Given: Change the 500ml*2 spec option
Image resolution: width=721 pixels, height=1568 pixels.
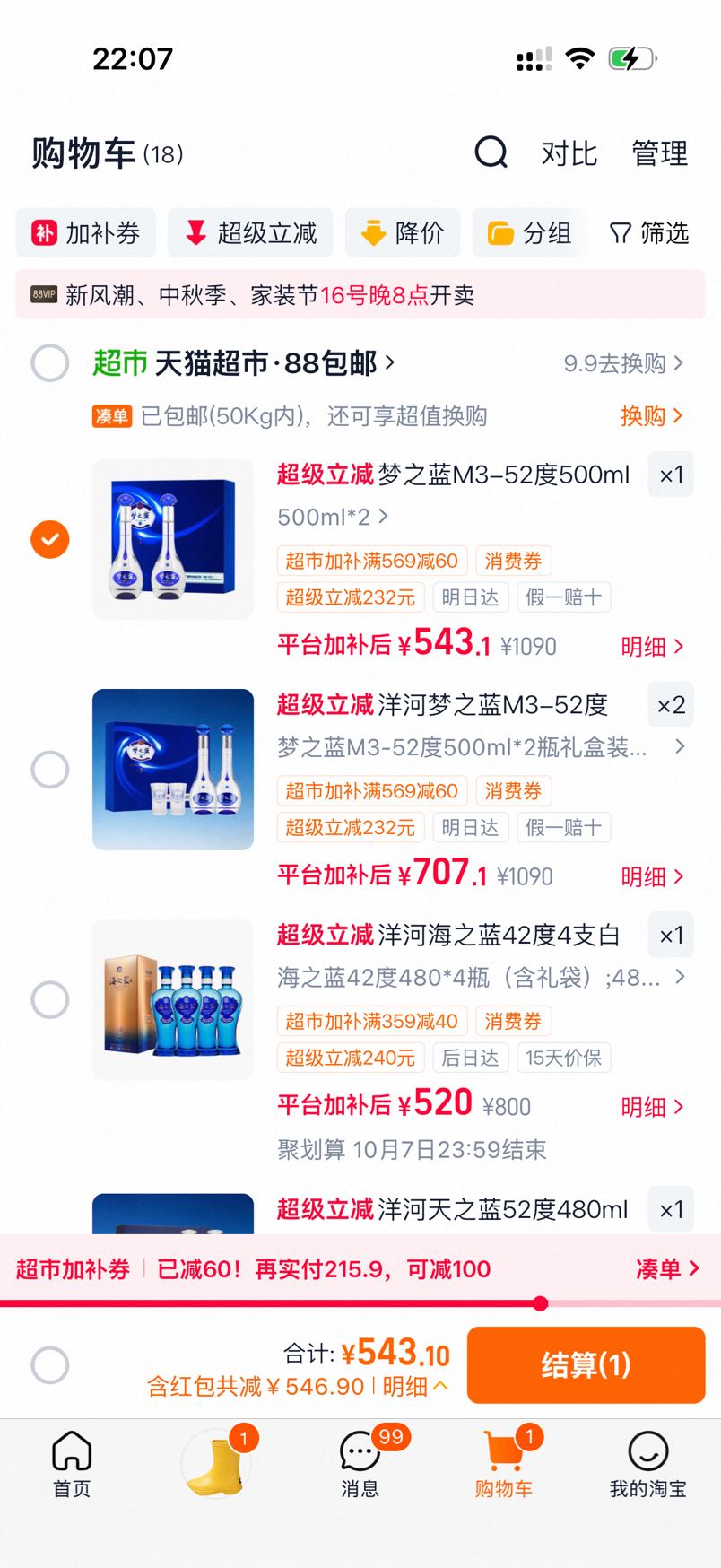Looking at the screenshot, I should [333, 517].
